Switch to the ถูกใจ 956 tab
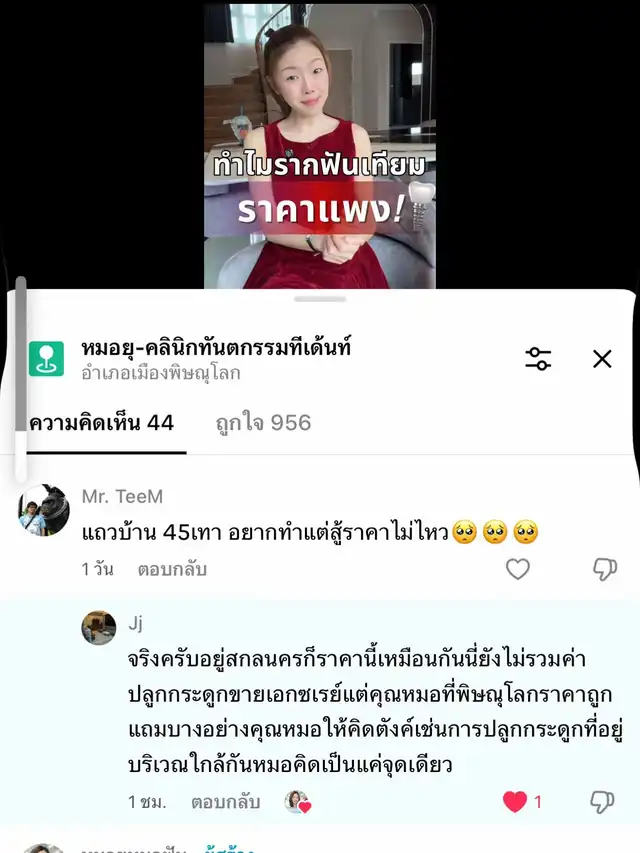This screenshot has height=853, width=640. (263, 423)
